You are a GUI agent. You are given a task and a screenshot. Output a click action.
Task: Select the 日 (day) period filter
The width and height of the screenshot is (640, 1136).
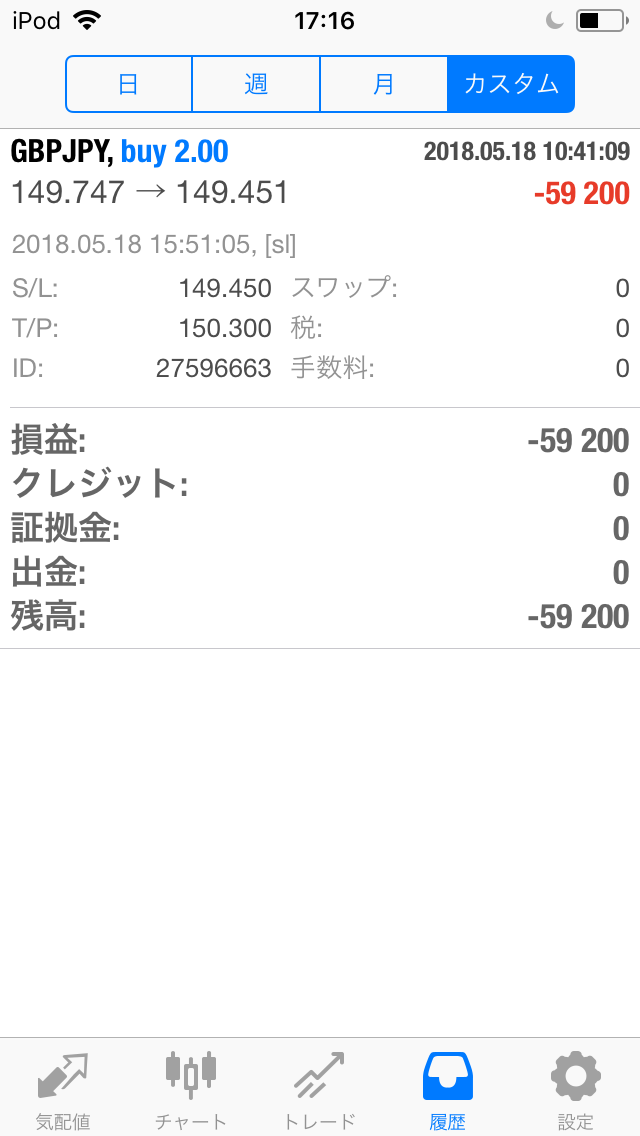point(129,84)
